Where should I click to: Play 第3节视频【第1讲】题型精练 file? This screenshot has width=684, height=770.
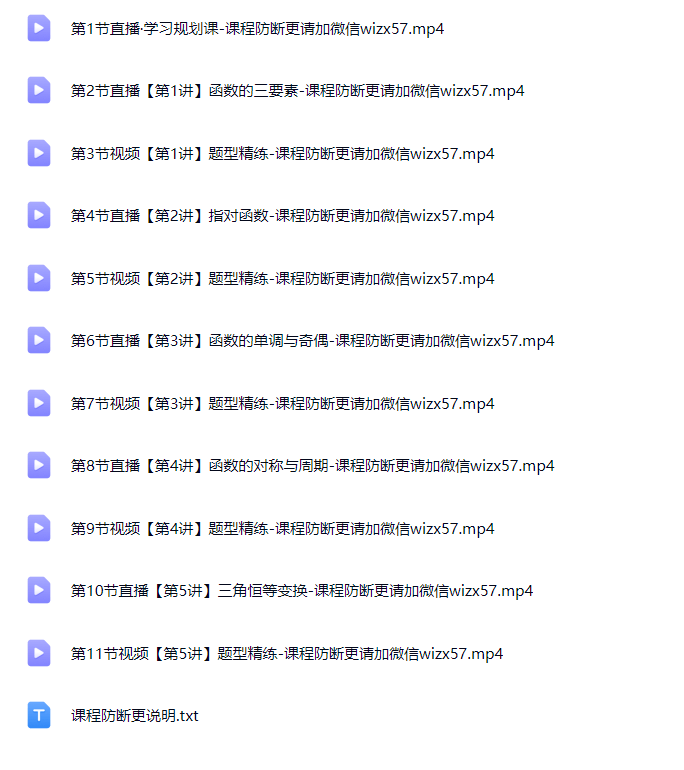[x=282, y=153]
